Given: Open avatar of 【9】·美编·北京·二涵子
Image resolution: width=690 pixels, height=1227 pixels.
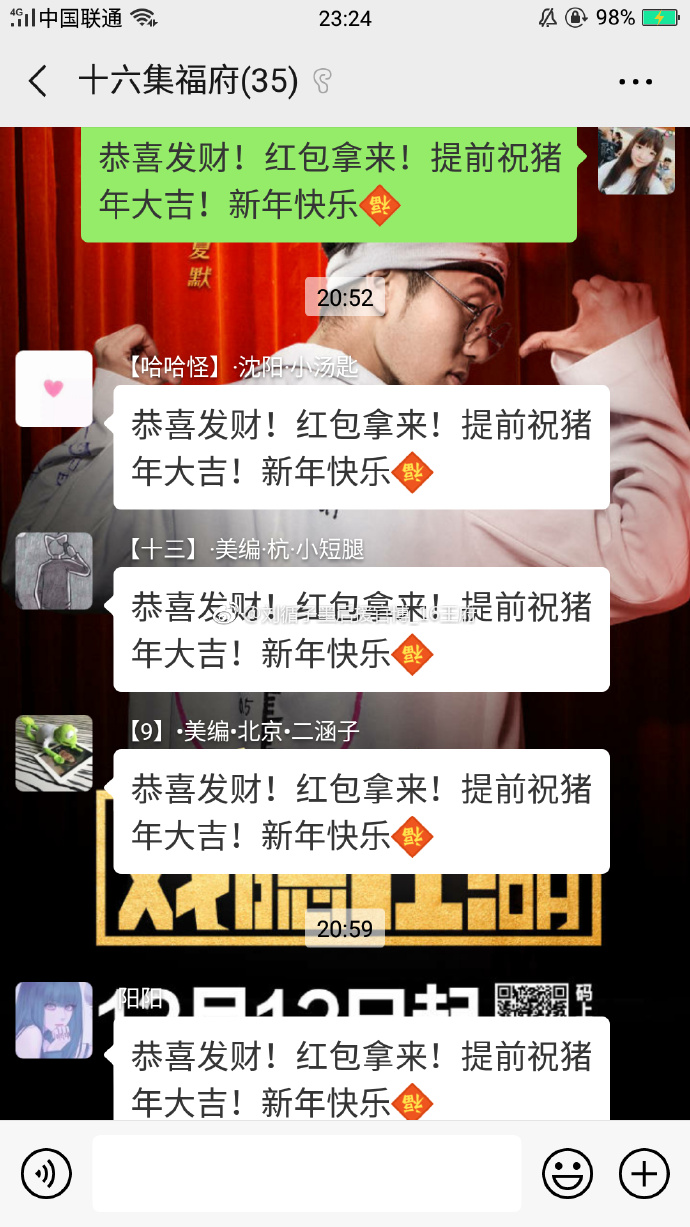Looking at the screenshot, I should tap(54, 753).
